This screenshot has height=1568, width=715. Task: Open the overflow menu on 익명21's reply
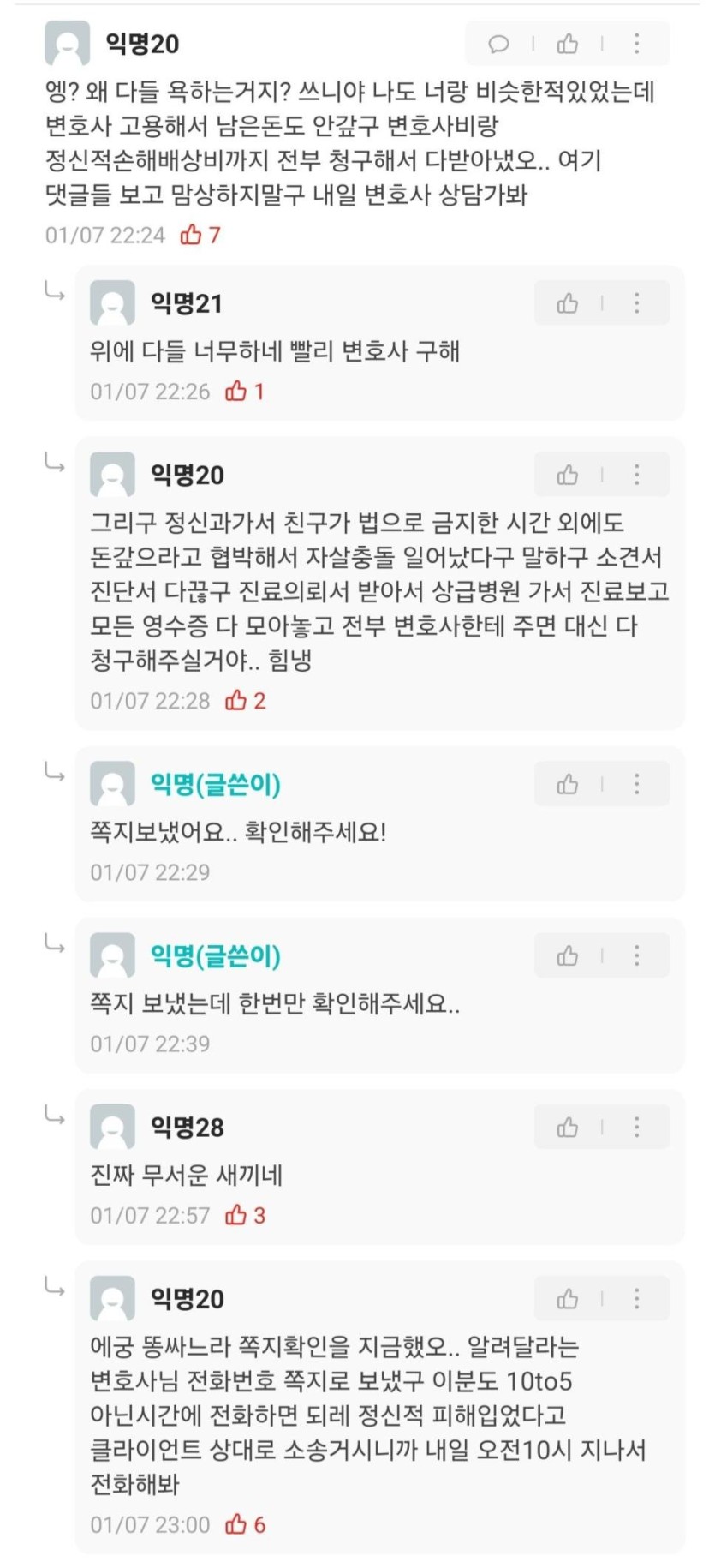(x=636, y=303)
